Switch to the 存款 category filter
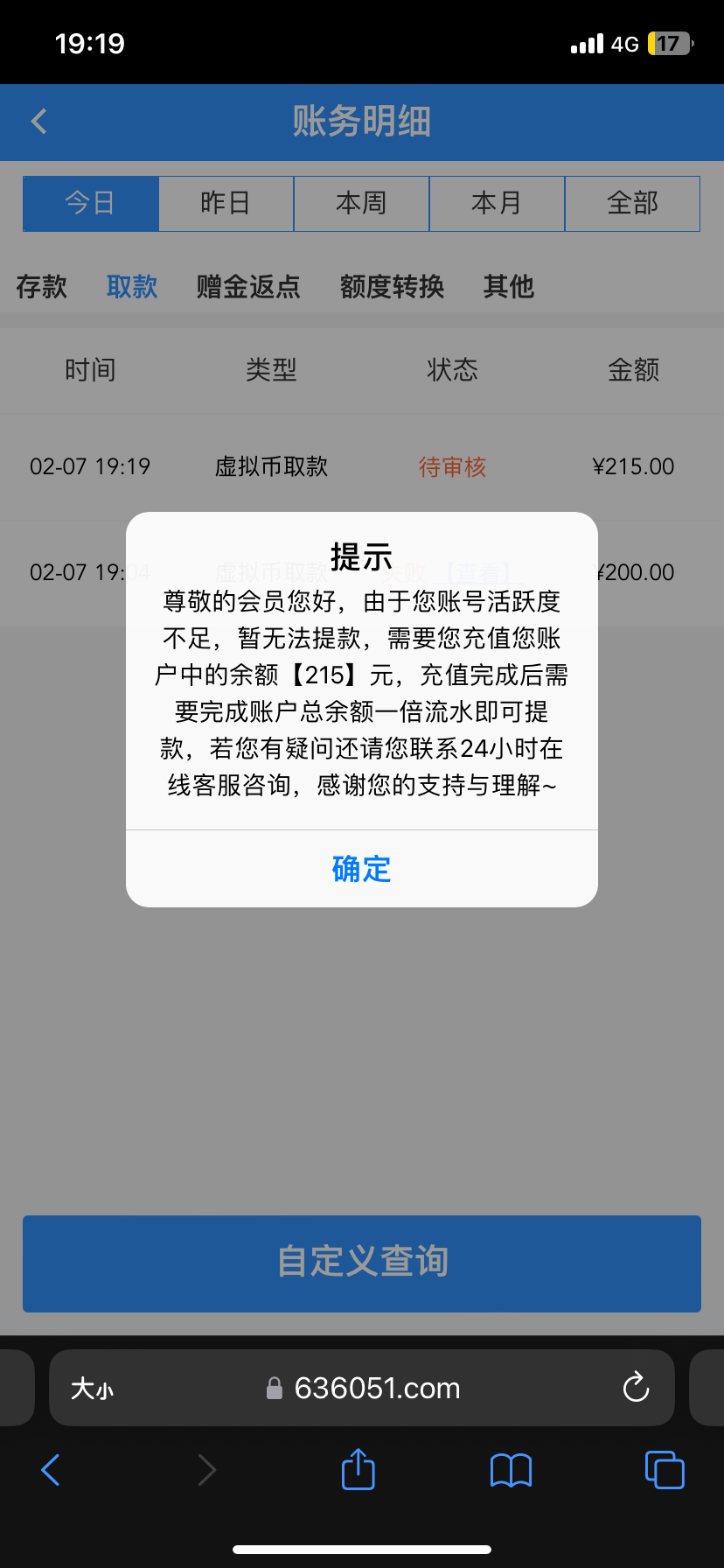This screenshot has width=724, height=1568. pyautogui.click(x=42, y=287)
